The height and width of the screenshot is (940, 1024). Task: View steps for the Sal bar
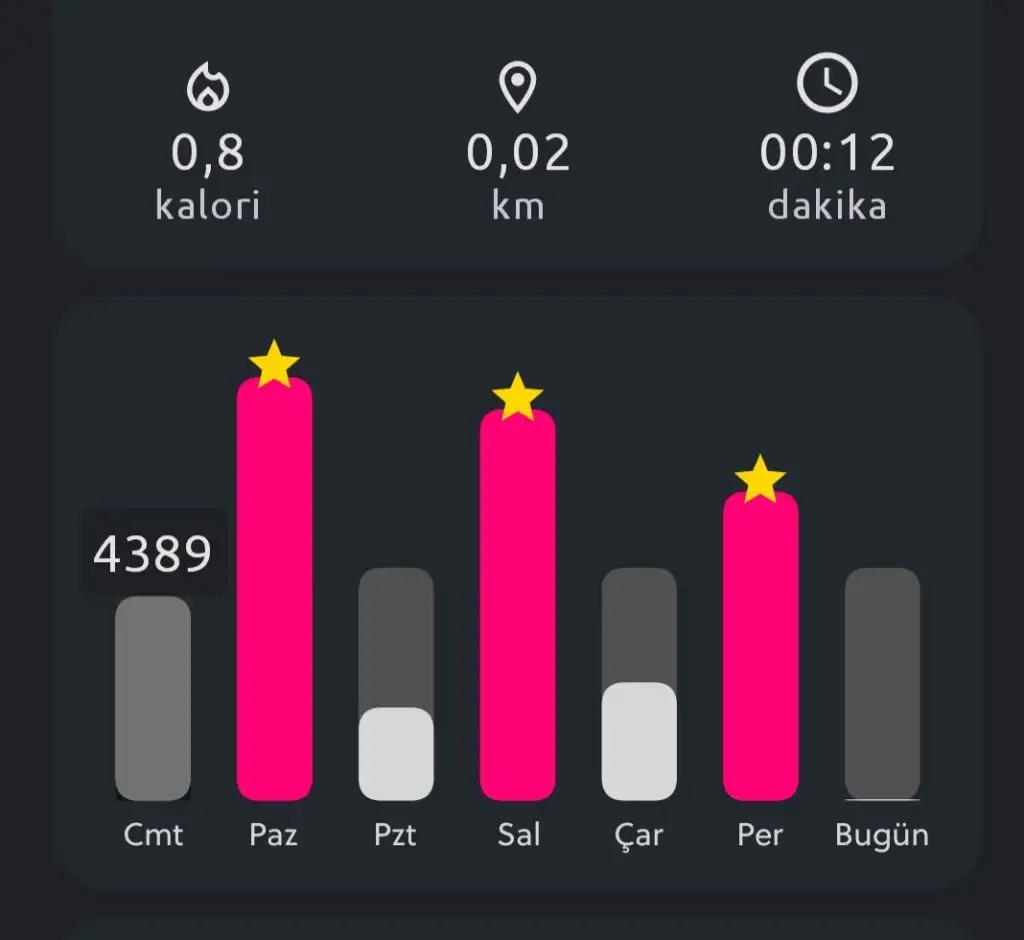coord(518,605)
